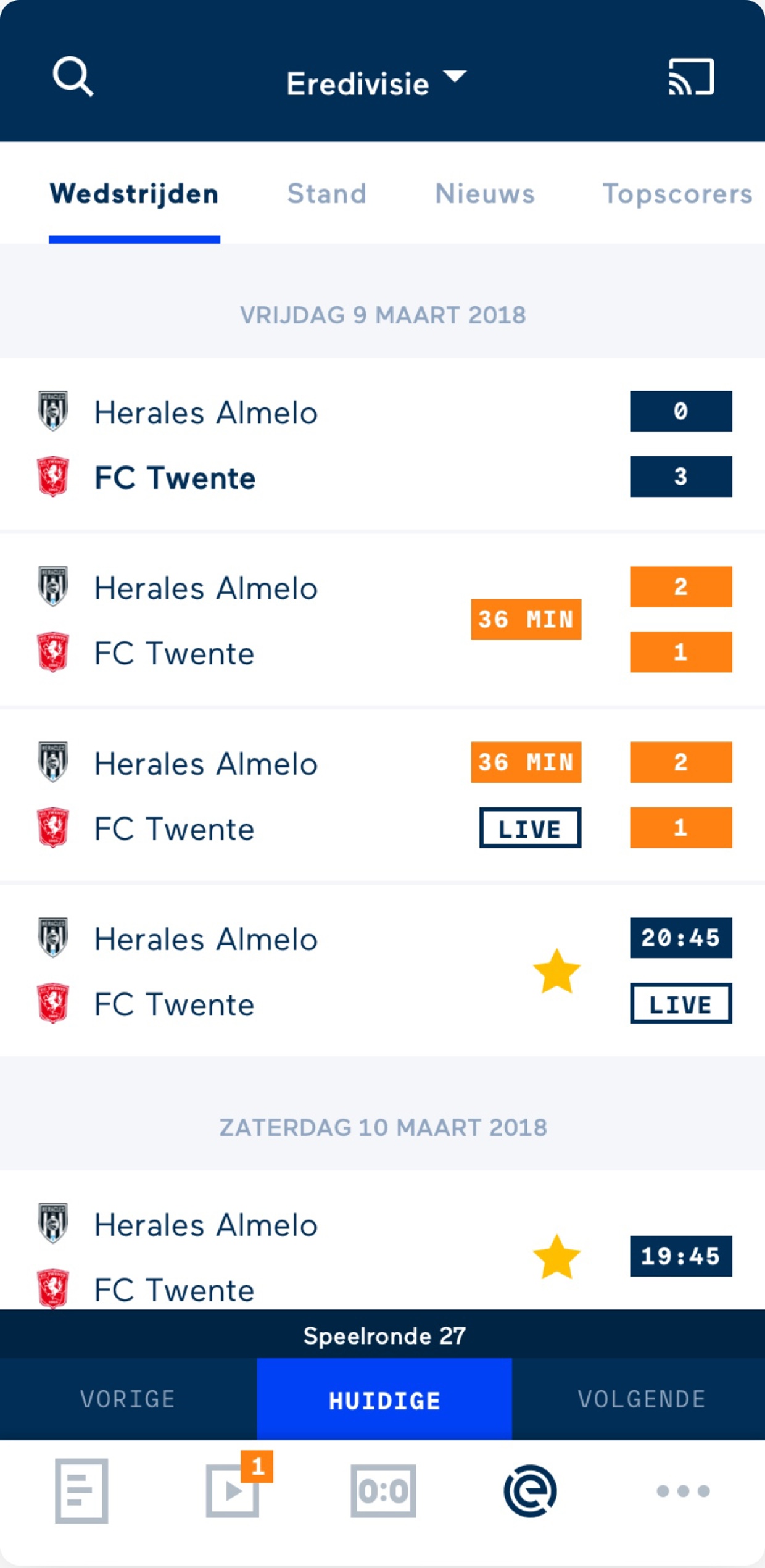Toggle favorite star on the 19:45 match
This screenshot has height=1568, width=765.
pos(556,1257)
